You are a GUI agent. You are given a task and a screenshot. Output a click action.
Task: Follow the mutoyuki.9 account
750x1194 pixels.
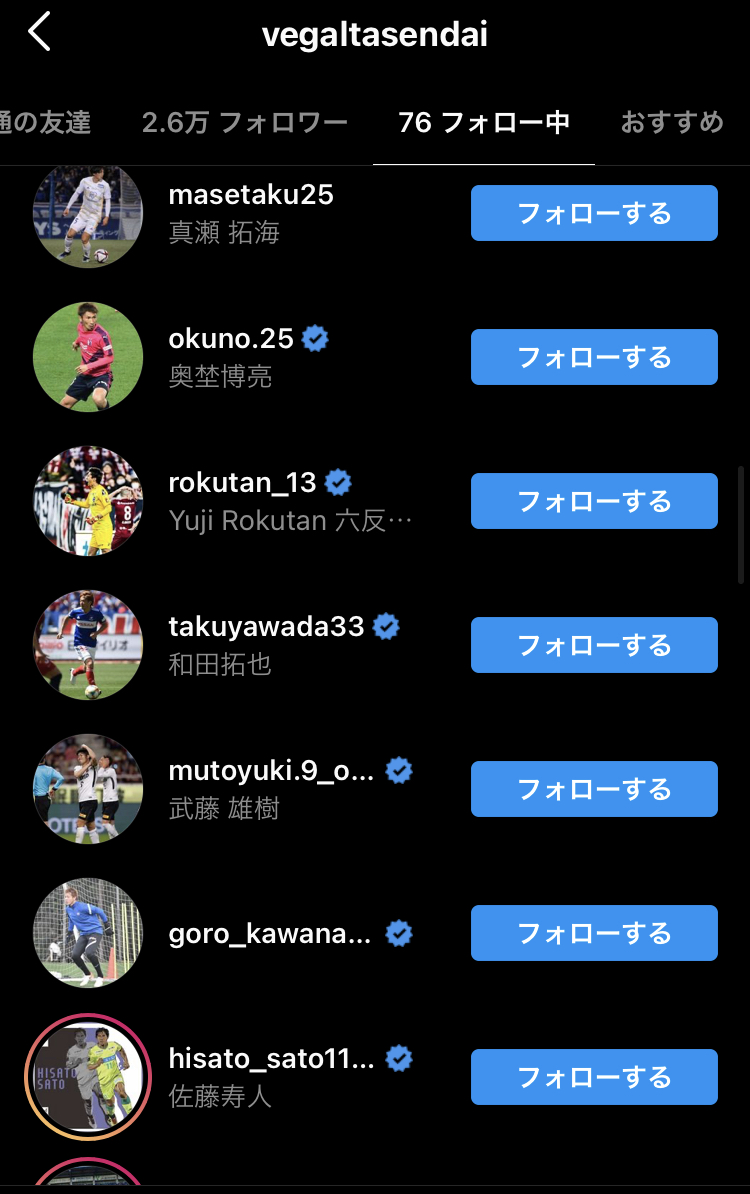[x=594, y=789]
